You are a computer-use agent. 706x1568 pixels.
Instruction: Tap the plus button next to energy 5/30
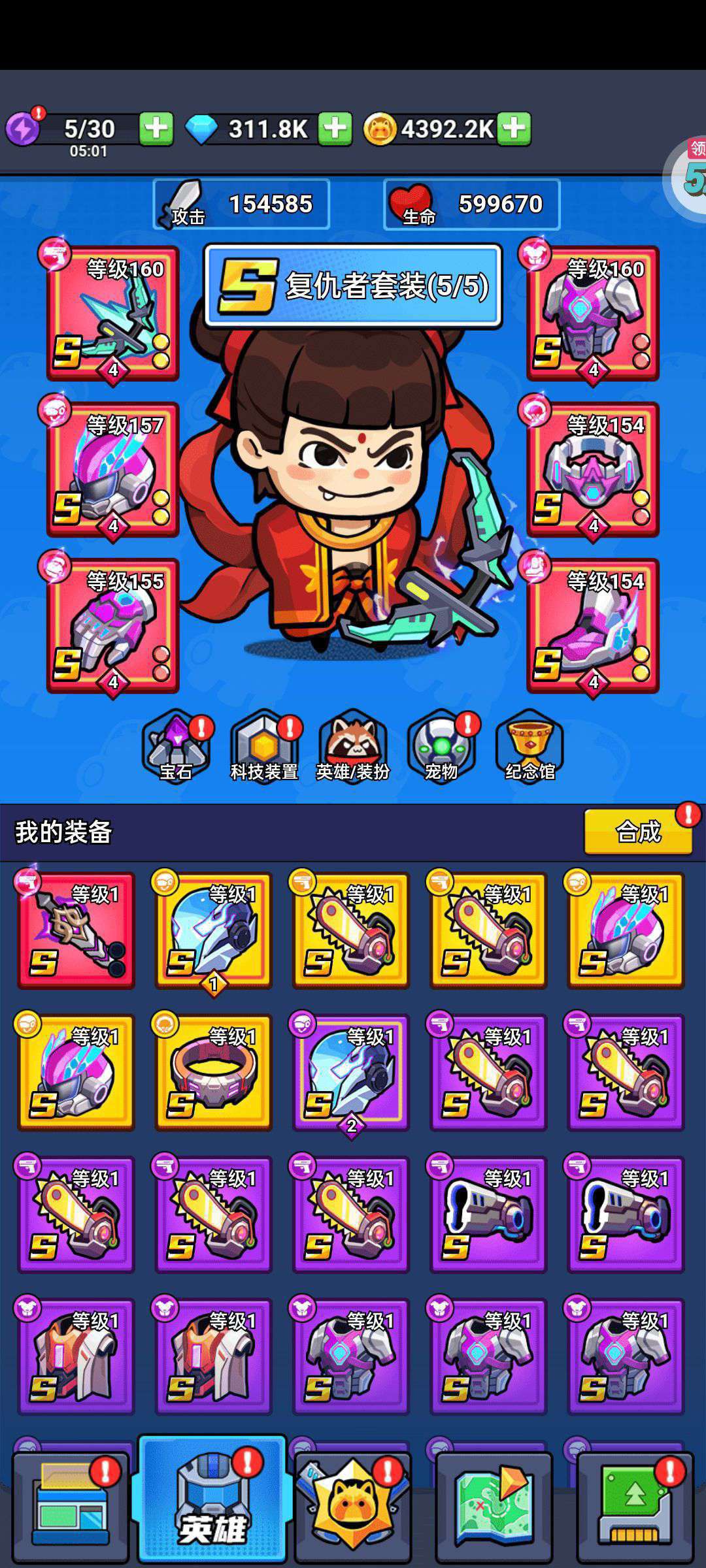pos(156,129)
